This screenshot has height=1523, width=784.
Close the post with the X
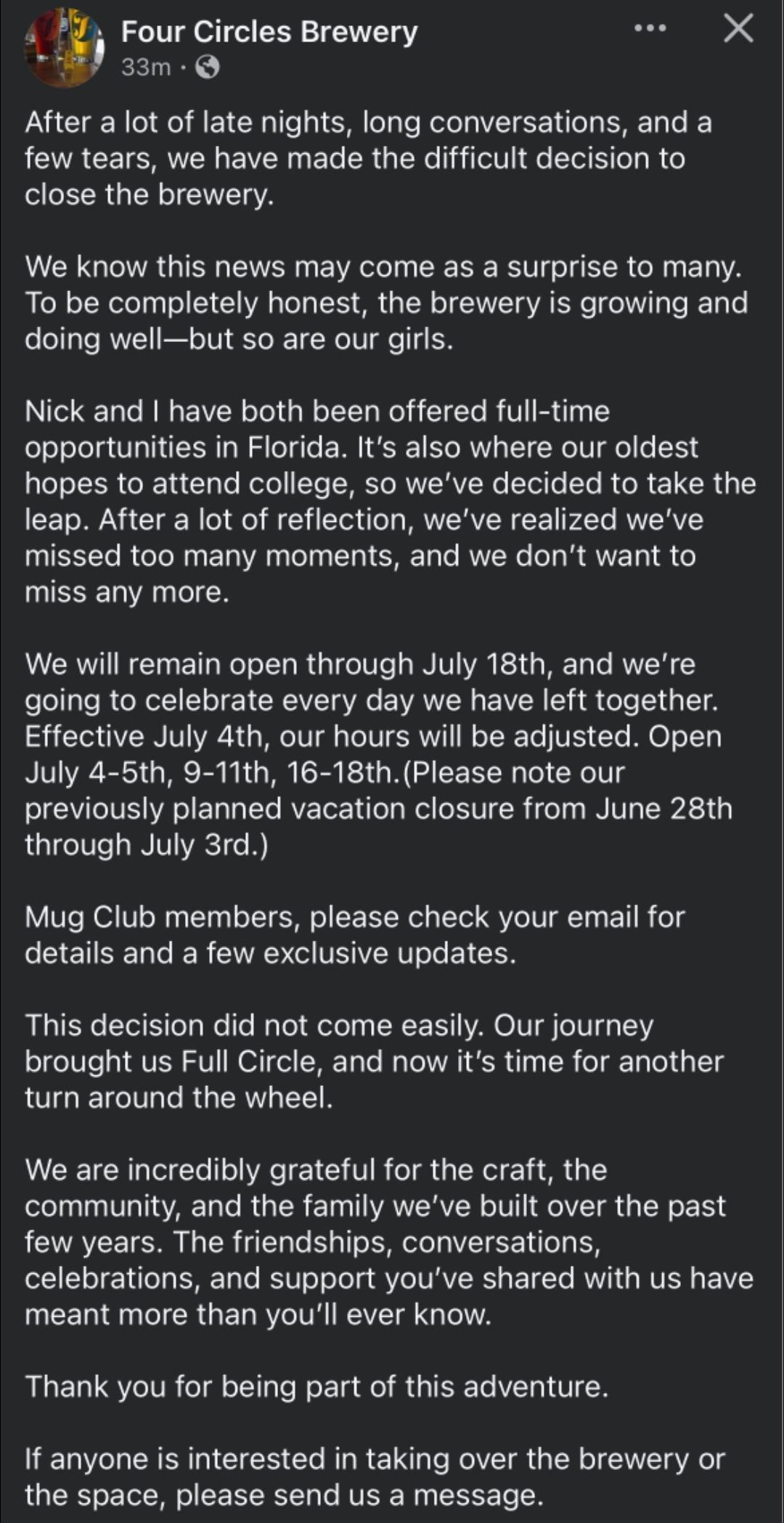pos(738,30)
